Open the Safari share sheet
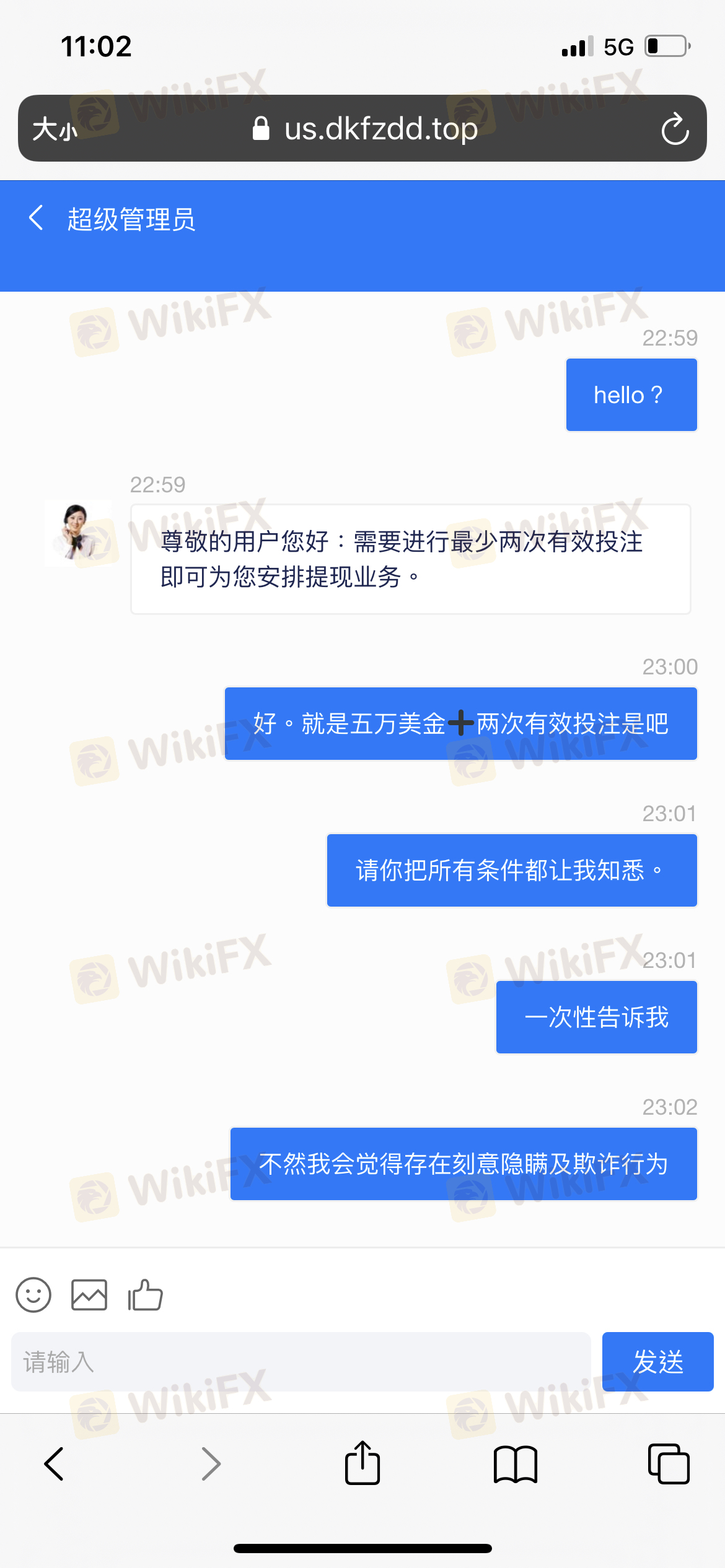Screen dimensions: 725x1568 (362, 1463)
